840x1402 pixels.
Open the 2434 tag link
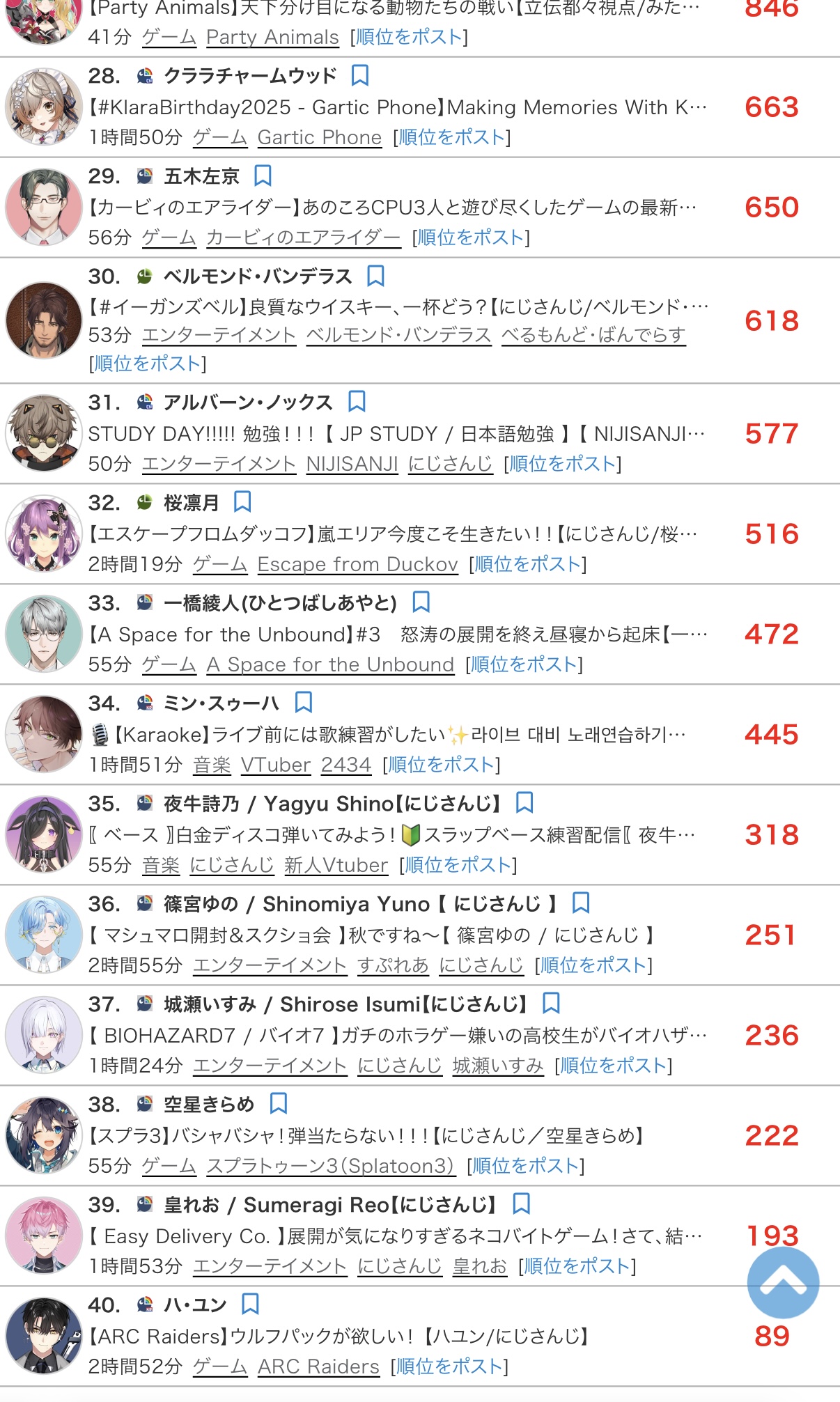pos(346,765)
